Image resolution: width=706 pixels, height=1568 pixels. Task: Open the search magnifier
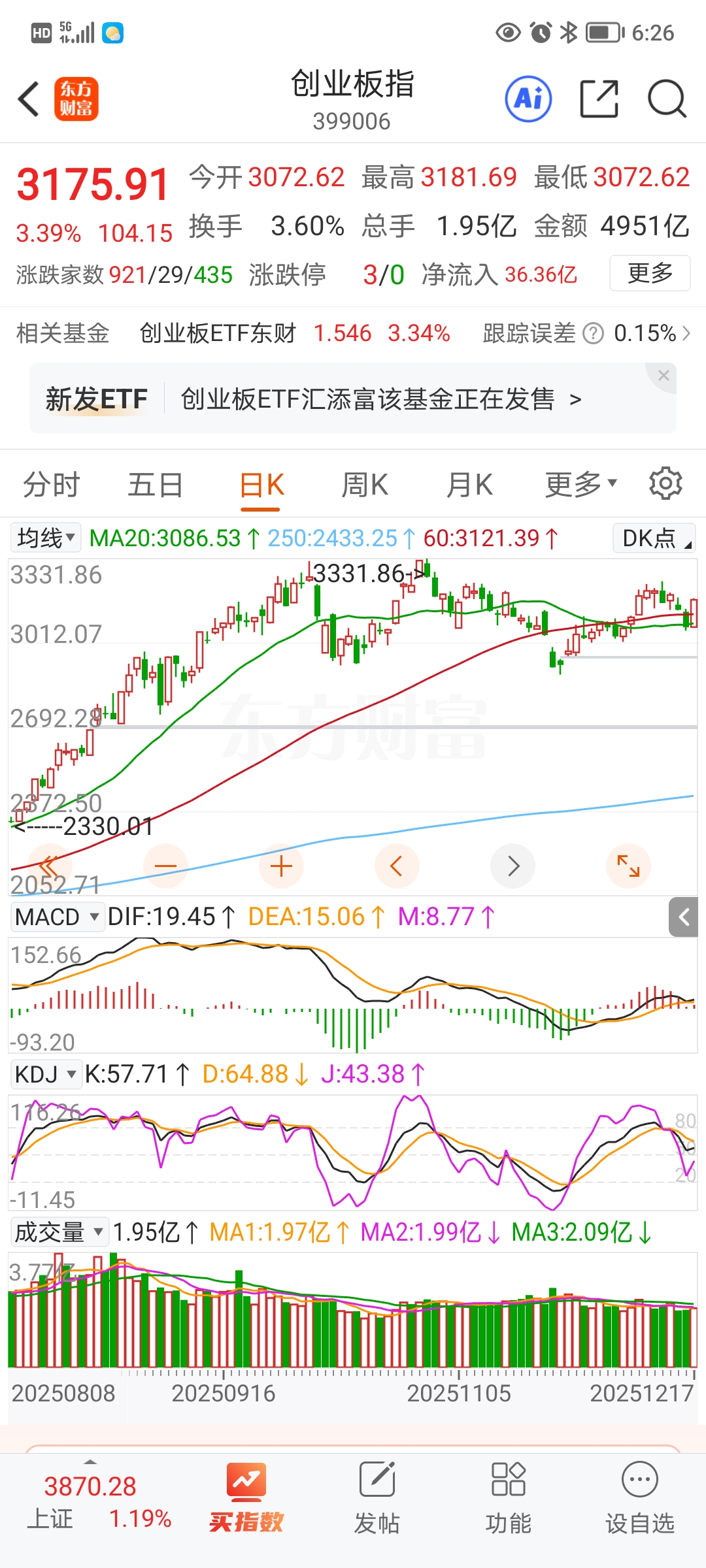click(x=666, y=99)
